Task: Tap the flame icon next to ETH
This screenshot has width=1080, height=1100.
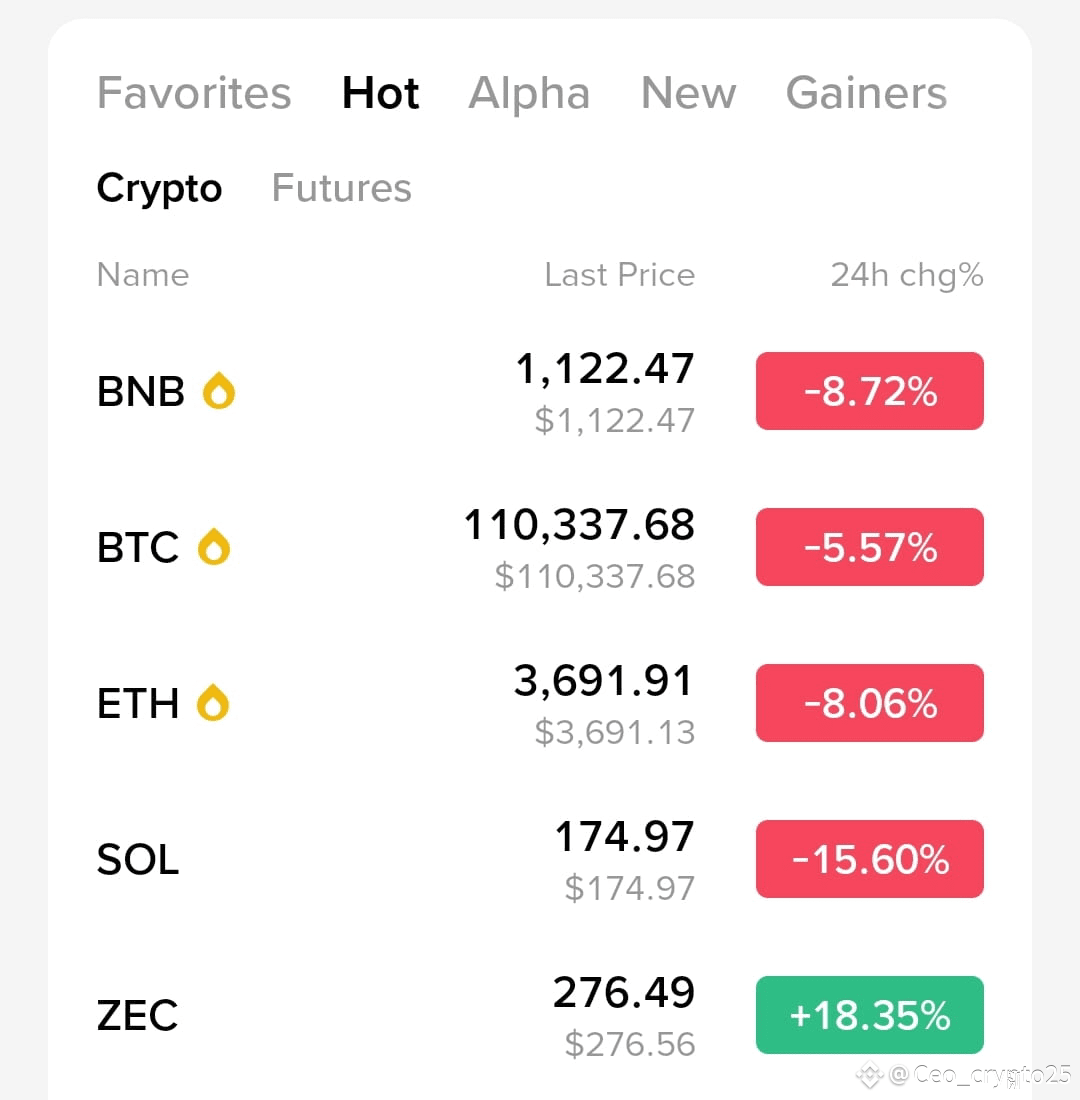Action: 214,703
